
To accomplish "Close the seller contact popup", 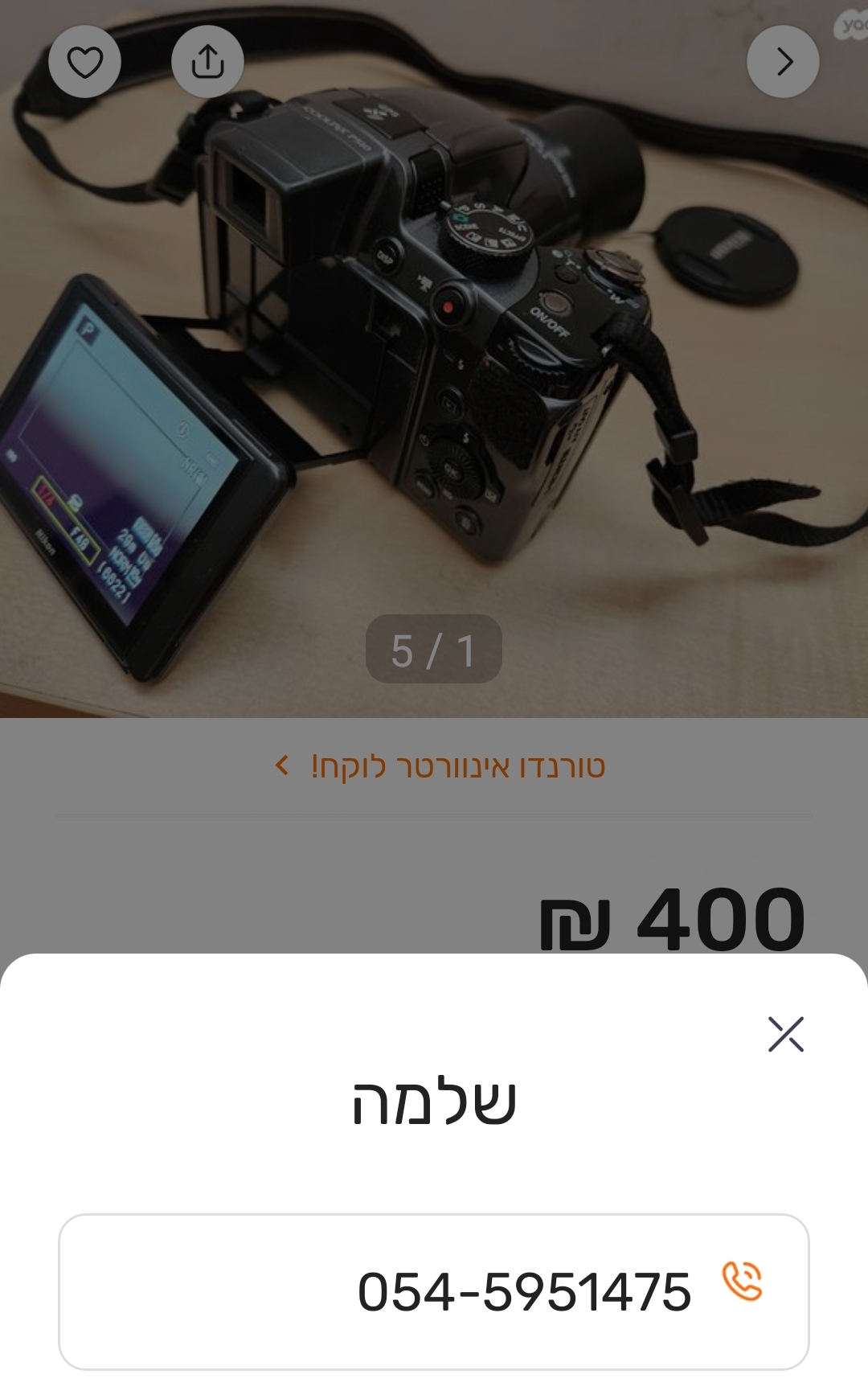I will click(785, 1034).
